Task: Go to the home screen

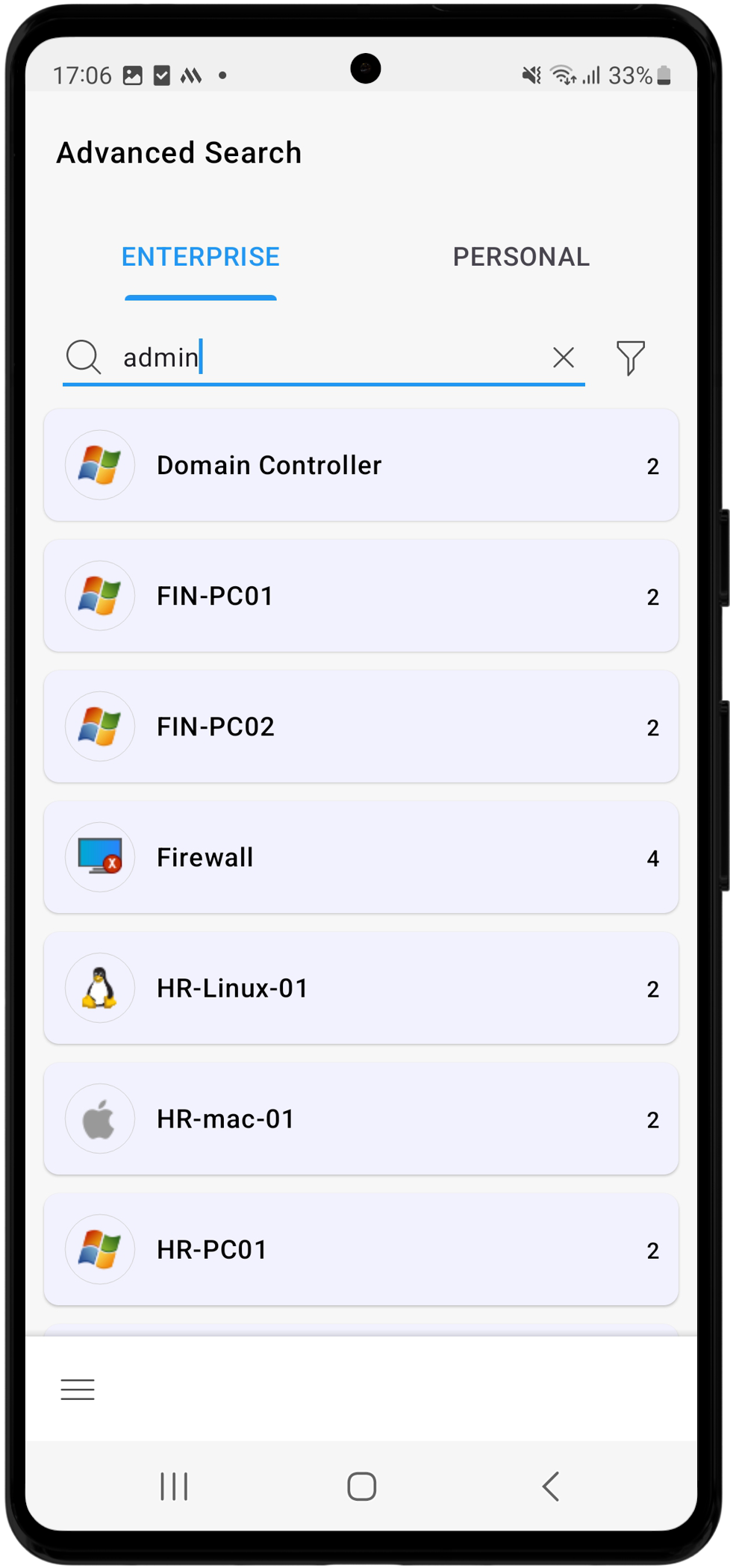Action: tap(362, 1486)
